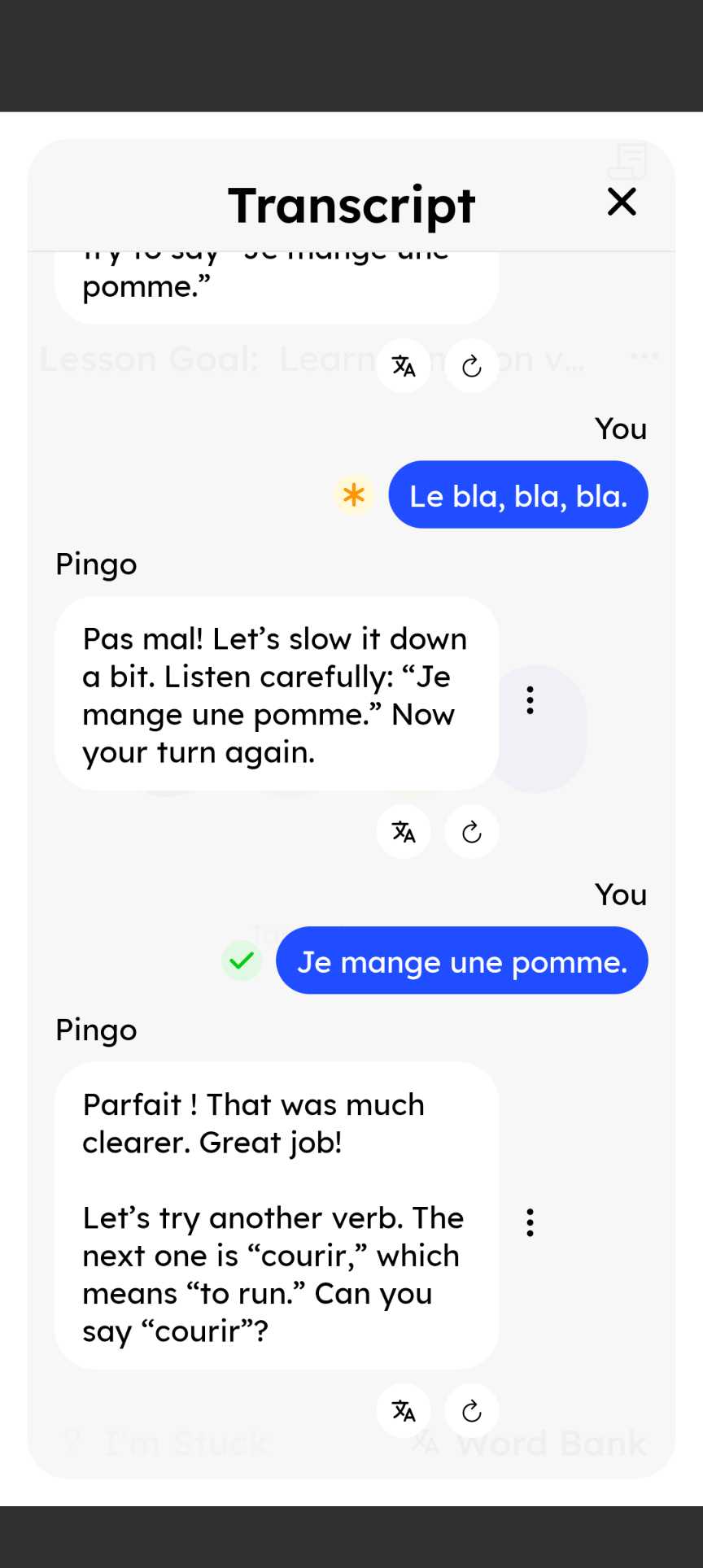Translate the "courir" message at the bottom

tap(404, 1412)
